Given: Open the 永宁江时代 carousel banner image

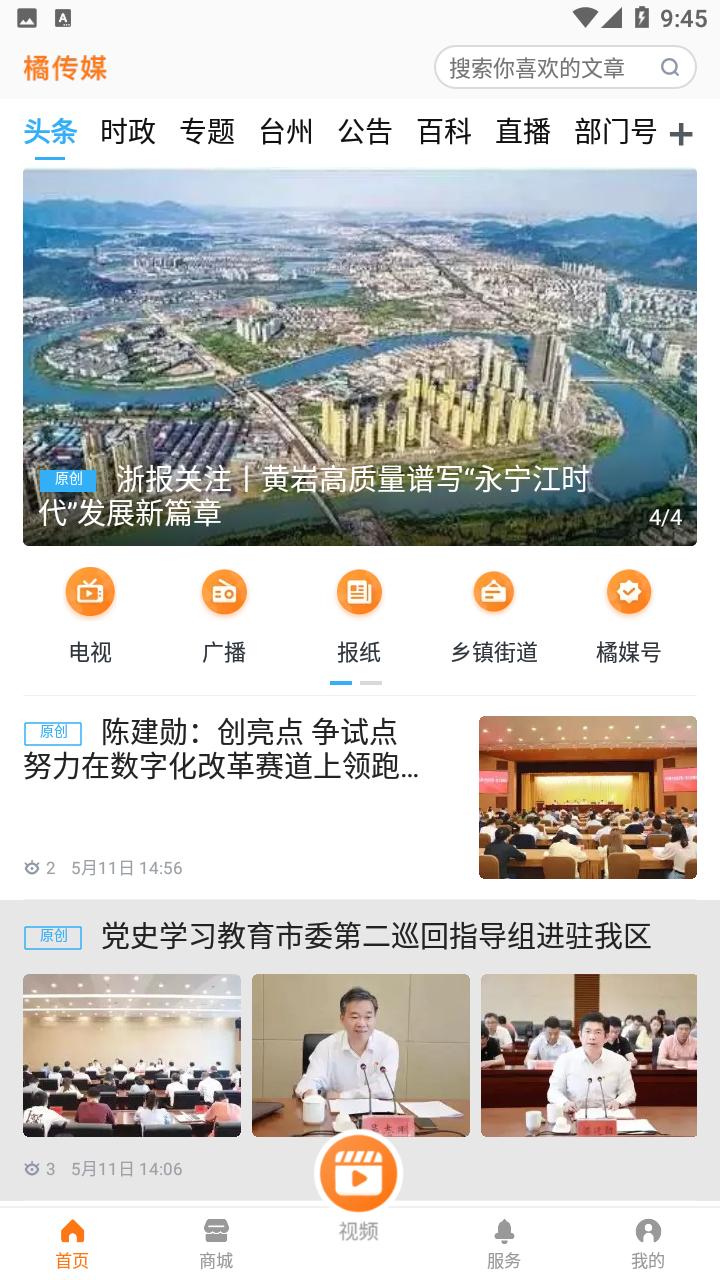Looking at the screenshot, I should [x=359, y=356].
